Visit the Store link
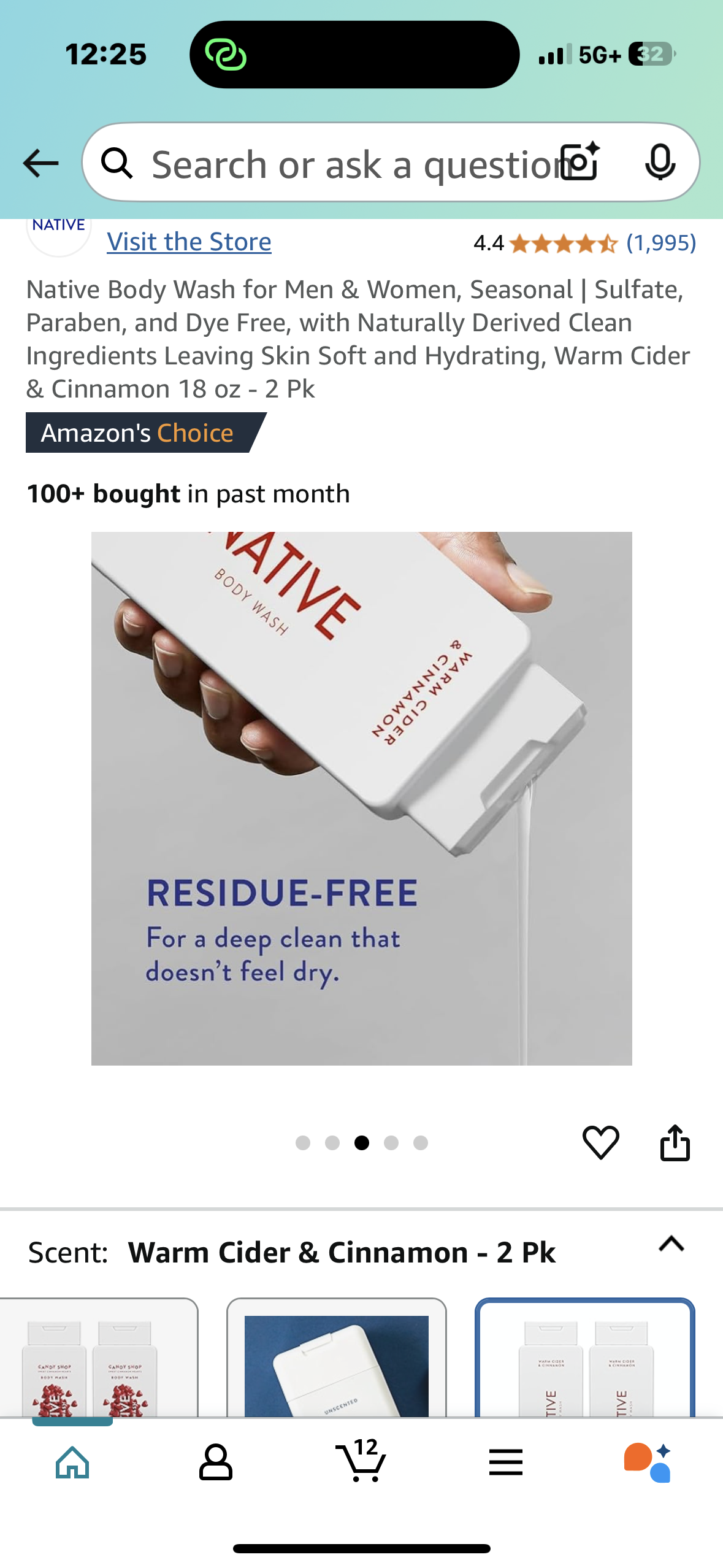This screenshot has width=723, height=1568. [x=189, y=242]
